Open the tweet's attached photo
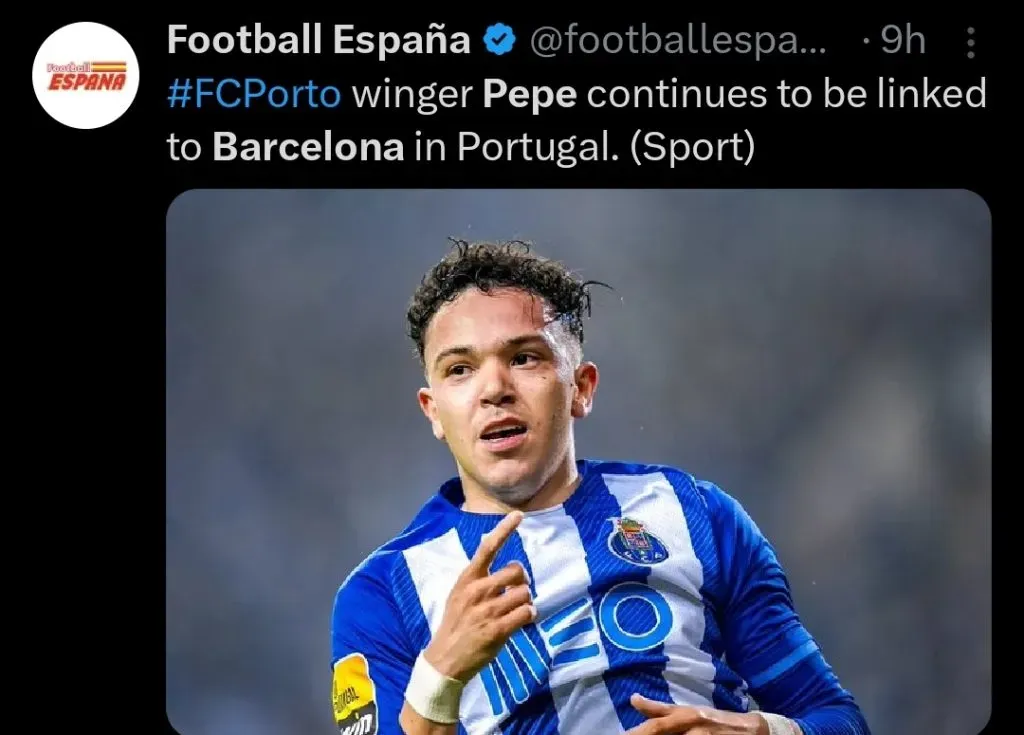 point(578,460)
